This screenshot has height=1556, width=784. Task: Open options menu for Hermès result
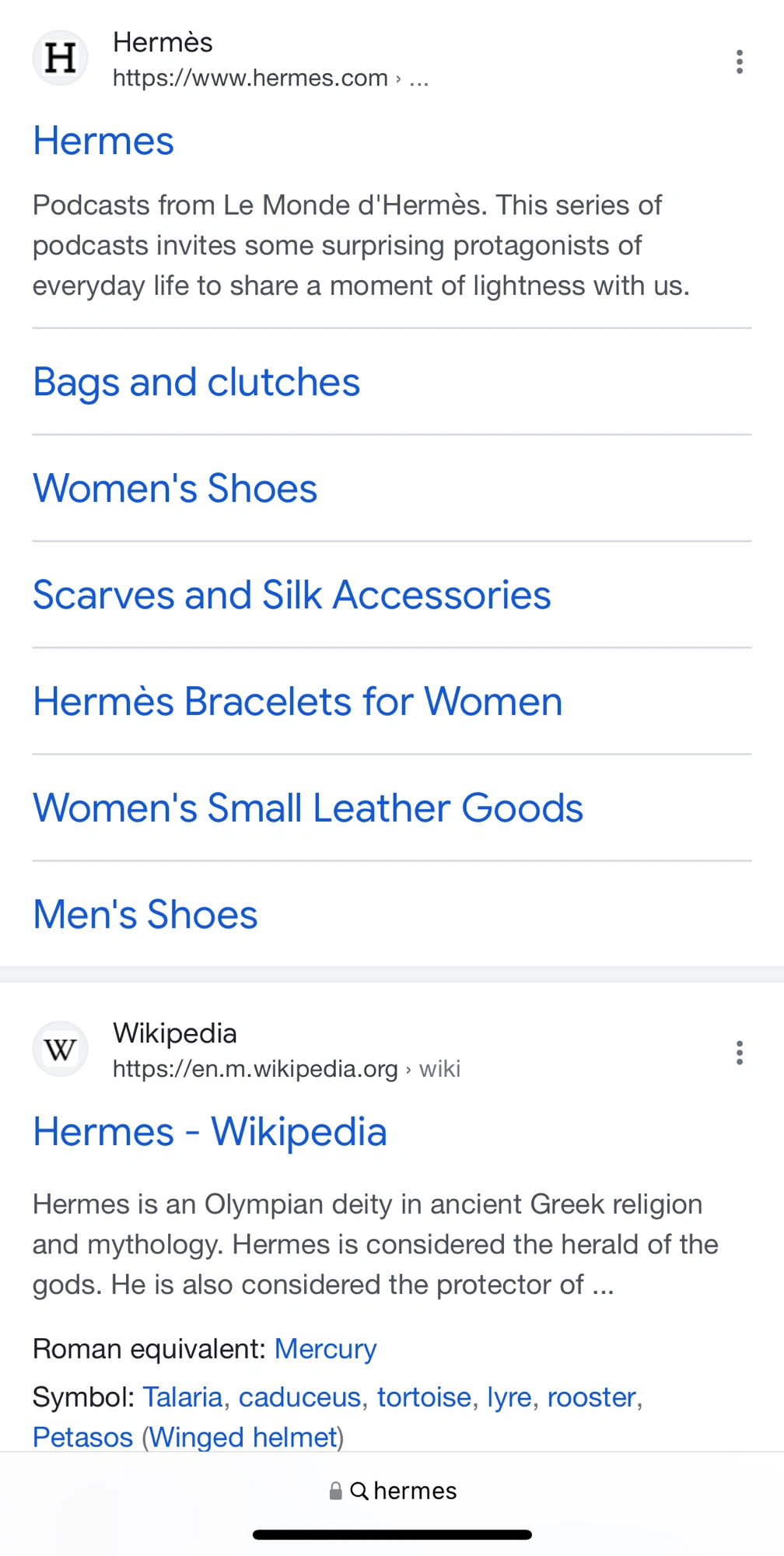click(739, 61)
